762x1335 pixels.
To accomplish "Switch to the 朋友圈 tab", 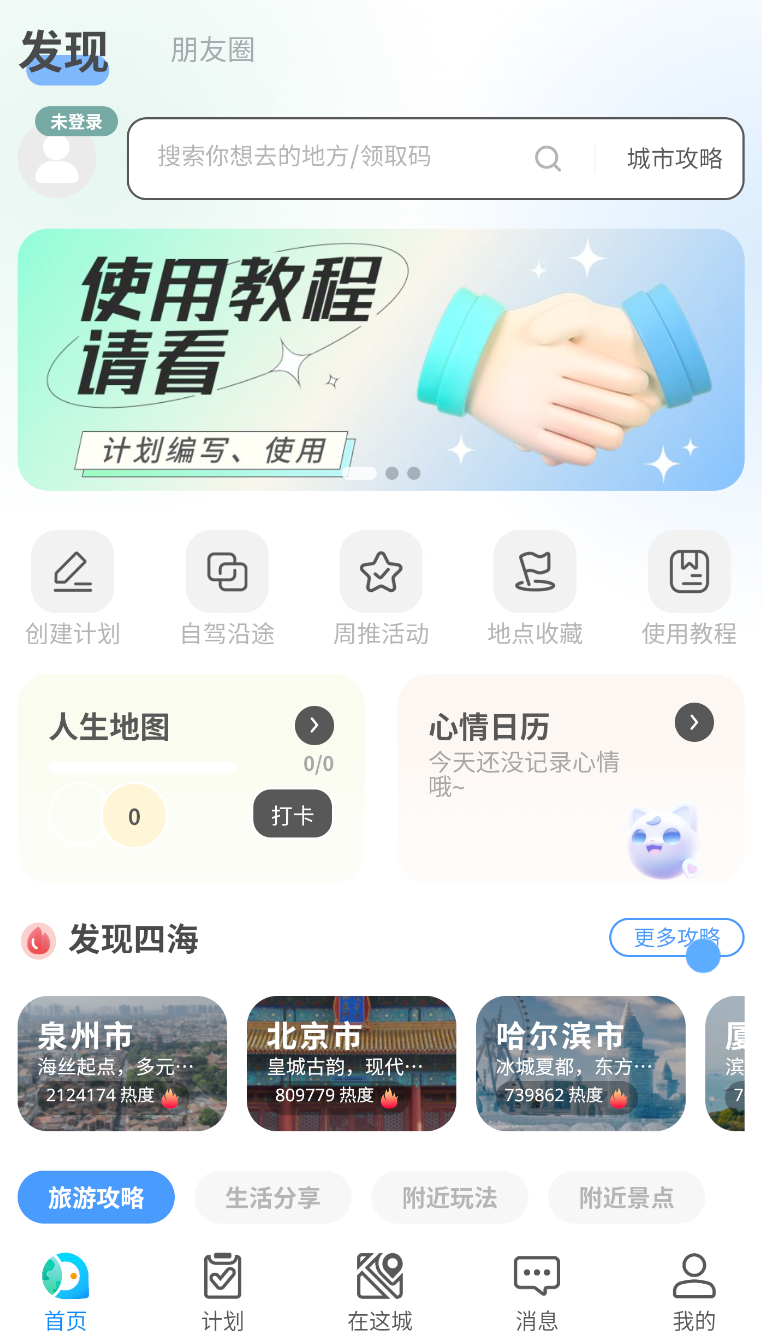I will [212, 50].
